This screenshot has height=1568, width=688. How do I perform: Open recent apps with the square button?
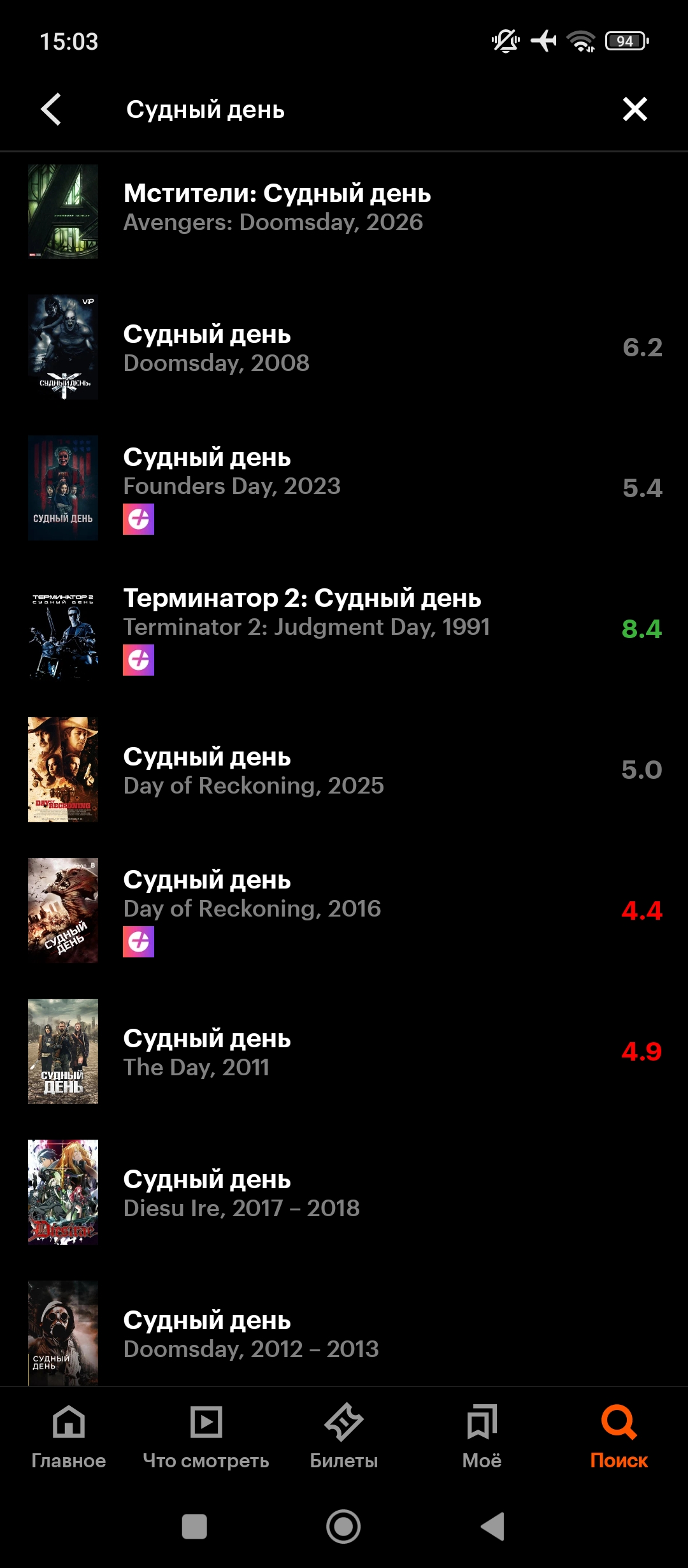pos(194,1527)
